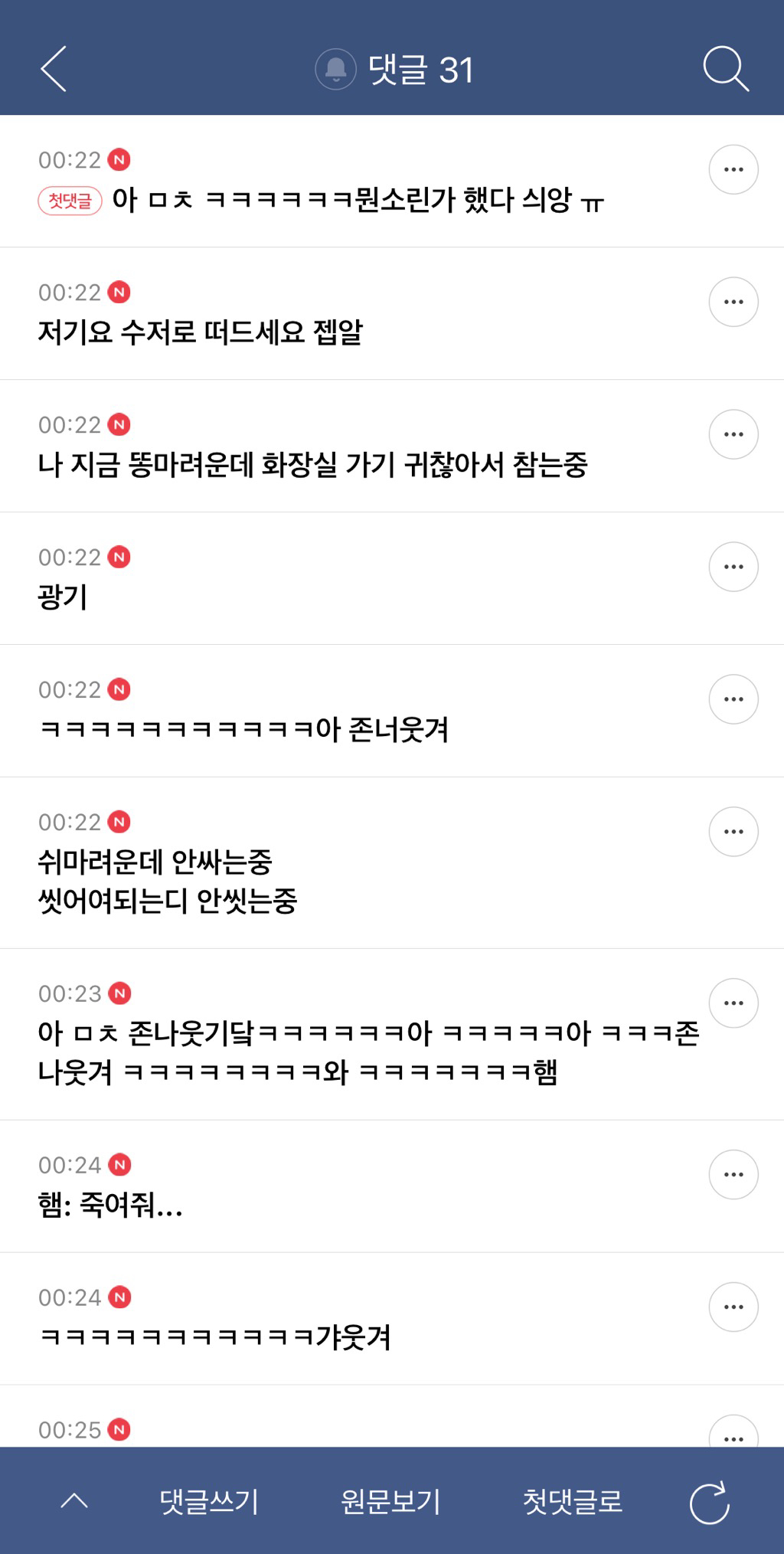Open more options for the 첫댓글 comment
Screen dimensions: 784x1554
[733, 169]
